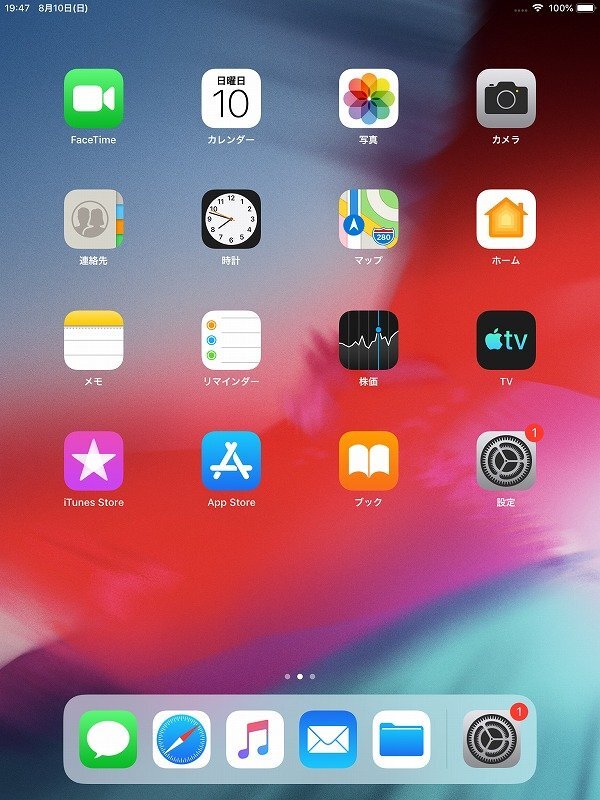This screenshot has width=600, height=800.
Task: Open the リマインダー reminders app
Action: pyautogui.click(x=231, y=340)
